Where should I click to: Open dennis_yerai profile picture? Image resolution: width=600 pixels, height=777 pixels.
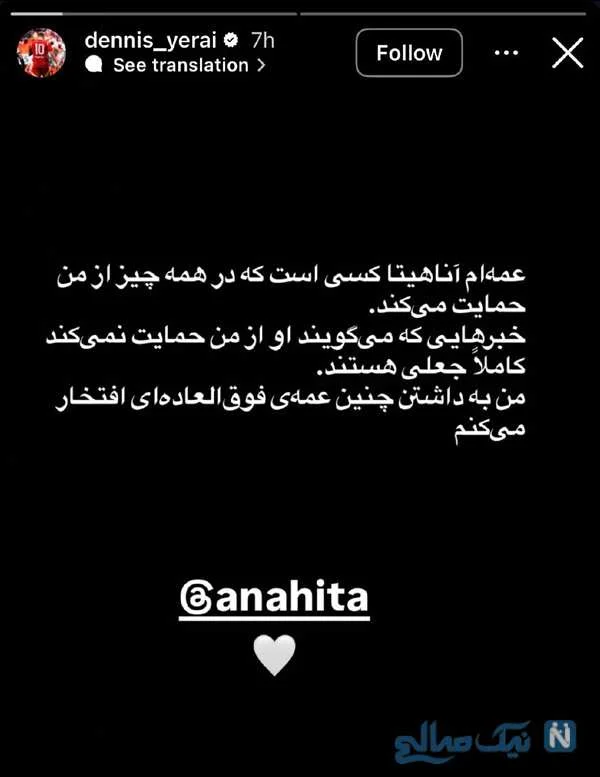[x=43, y=52]
